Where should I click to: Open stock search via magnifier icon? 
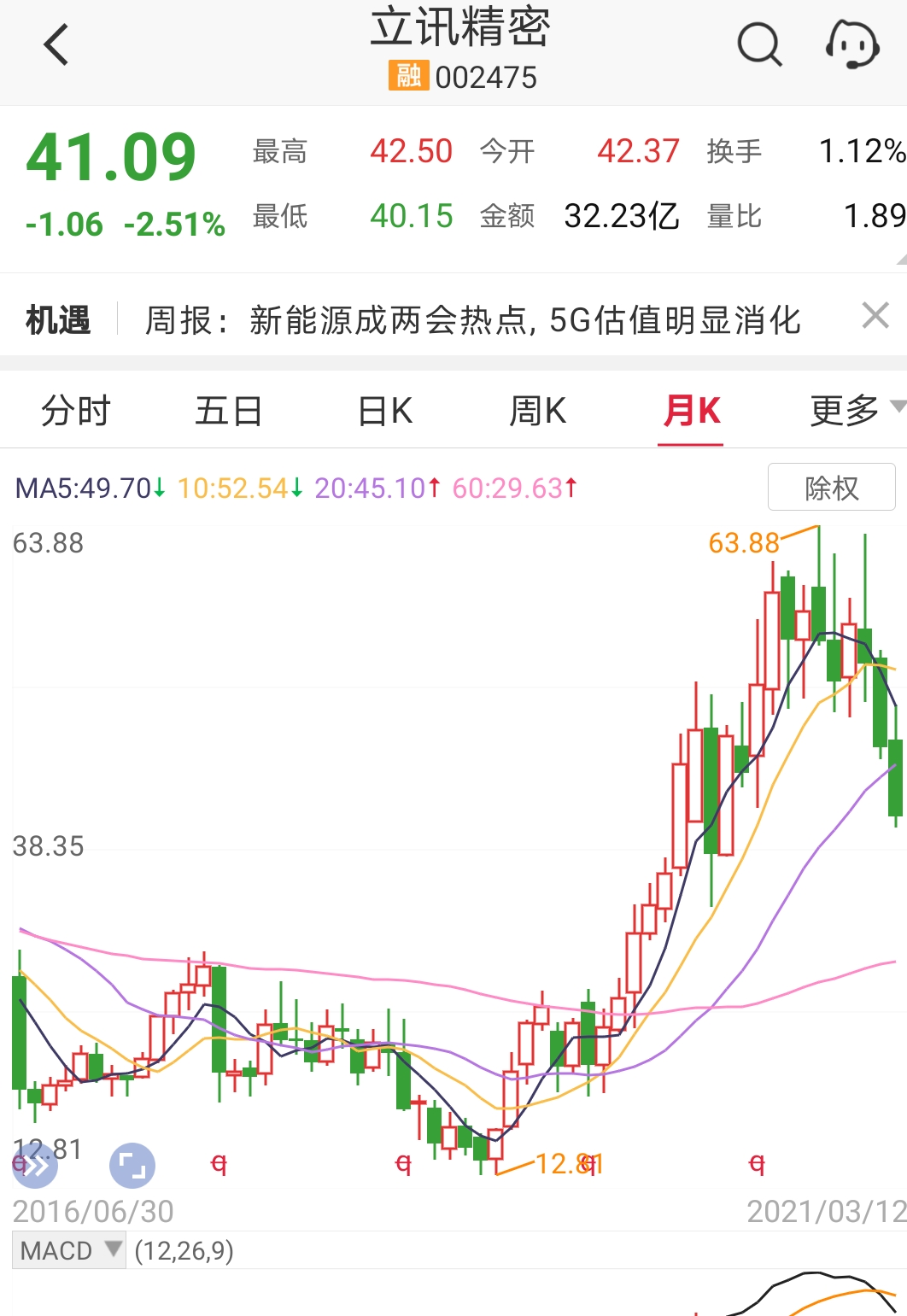(x=759, y=45)
